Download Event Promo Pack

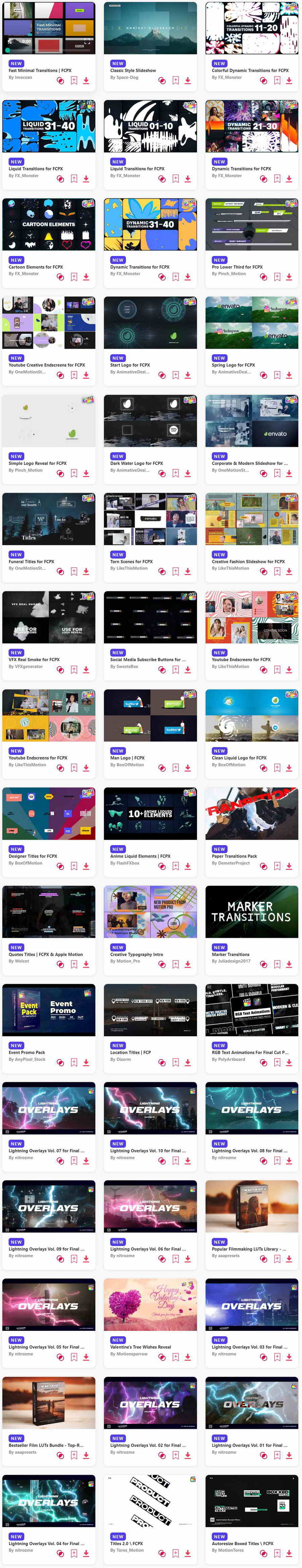86,1062
